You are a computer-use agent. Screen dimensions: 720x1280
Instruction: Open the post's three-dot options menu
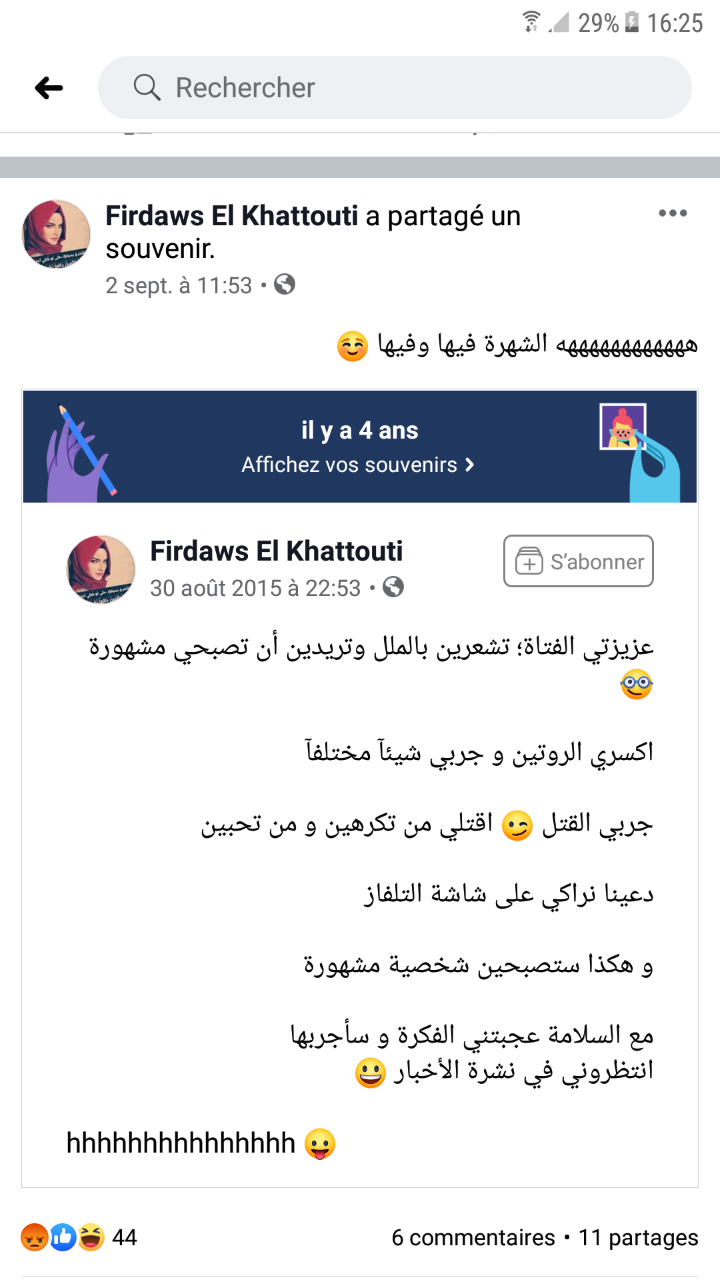point(672,213)
